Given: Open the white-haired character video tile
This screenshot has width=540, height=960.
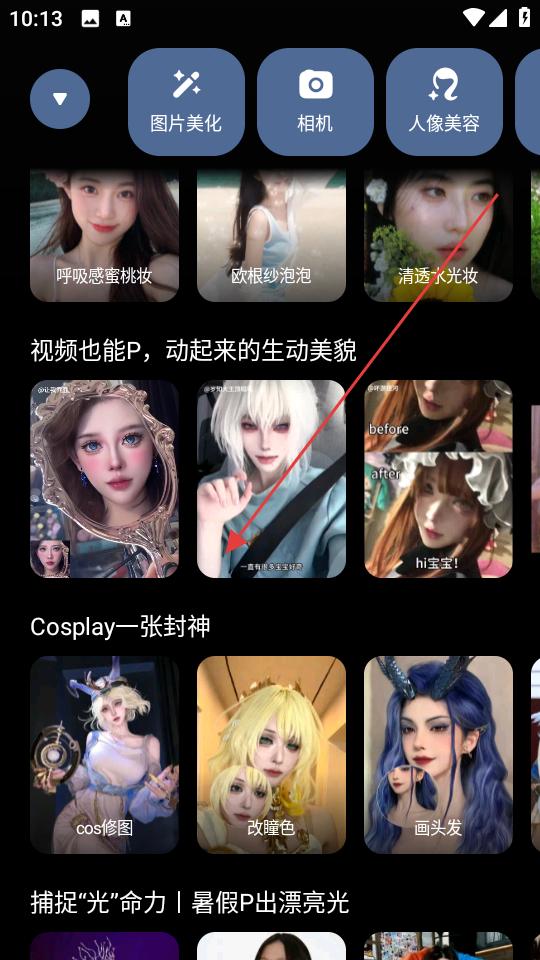Looking at the screenshot, I should 271,479.
